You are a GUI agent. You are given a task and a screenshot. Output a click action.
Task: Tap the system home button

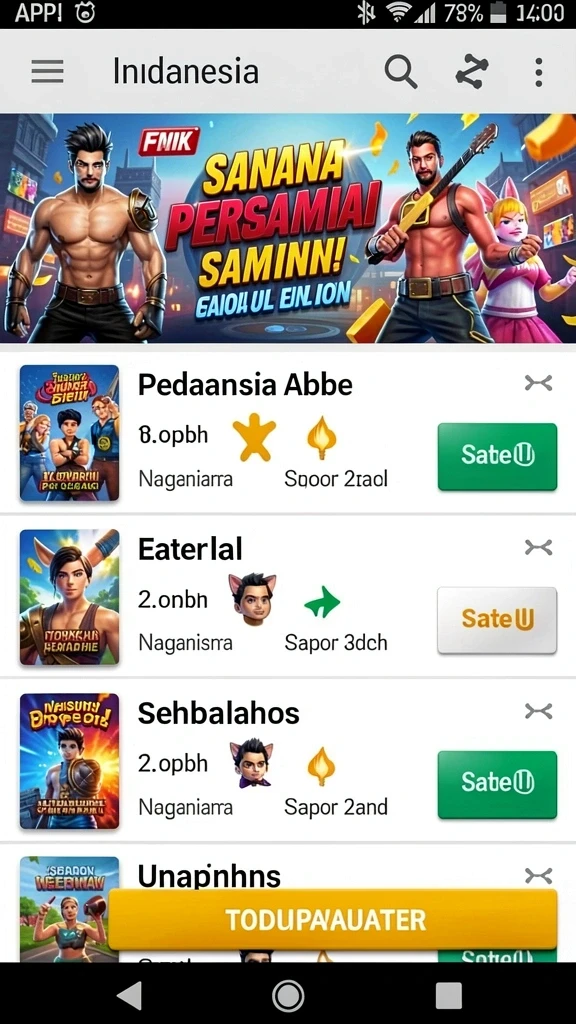[x=288, y=996]
